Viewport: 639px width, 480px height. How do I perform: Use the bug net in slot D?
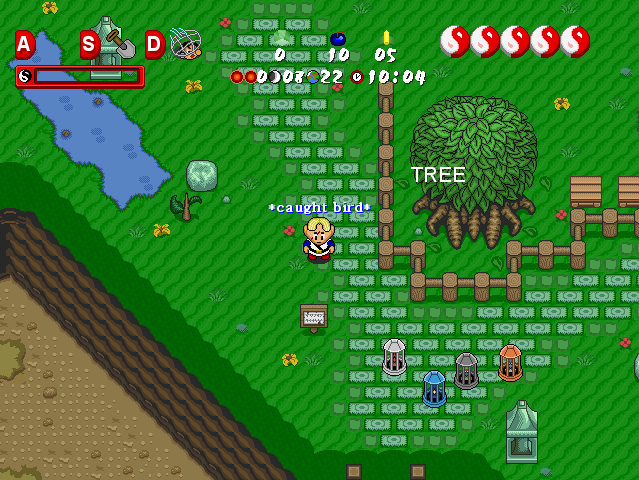click(x=184, y=43)
